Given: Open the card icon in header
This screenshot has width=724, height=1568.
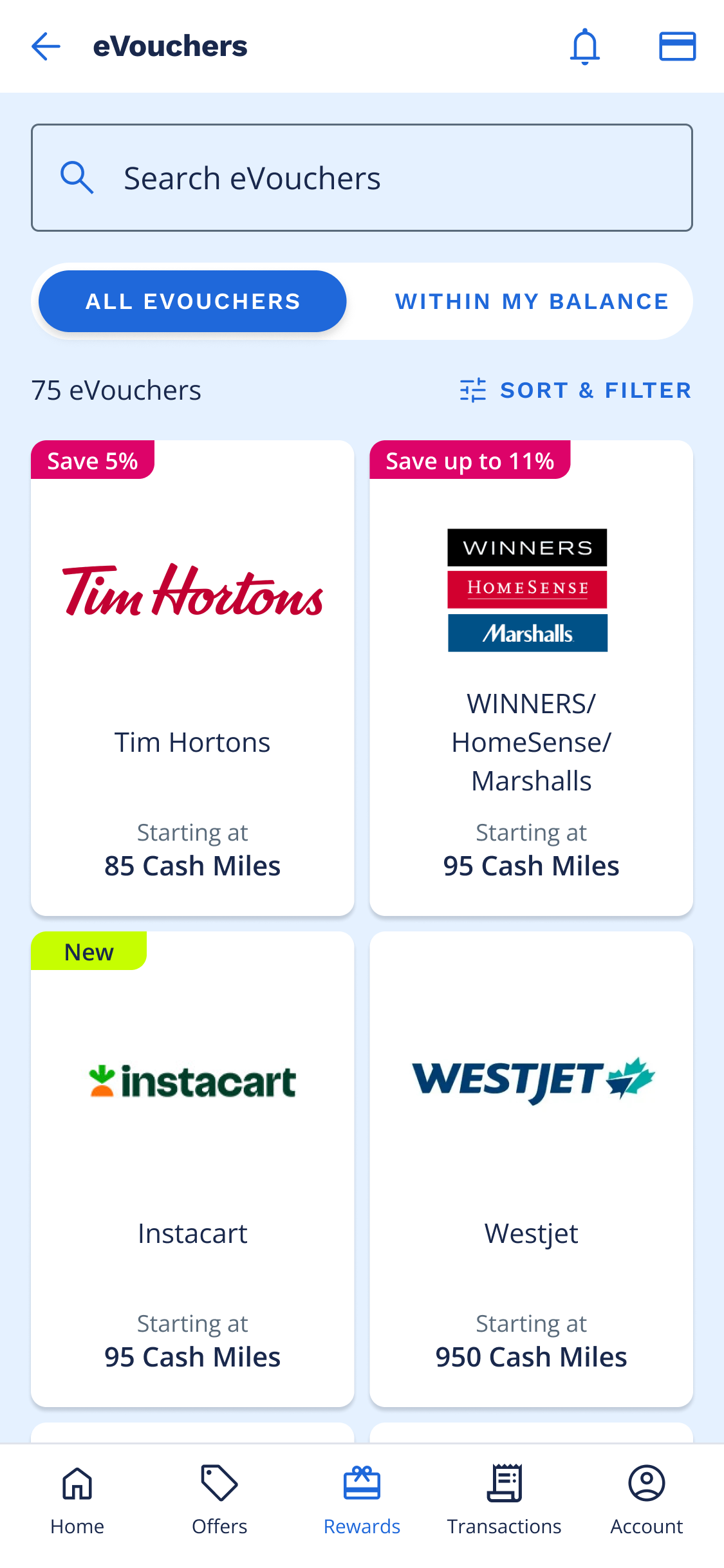Looking at the screenshot, I should click(677, 46).
